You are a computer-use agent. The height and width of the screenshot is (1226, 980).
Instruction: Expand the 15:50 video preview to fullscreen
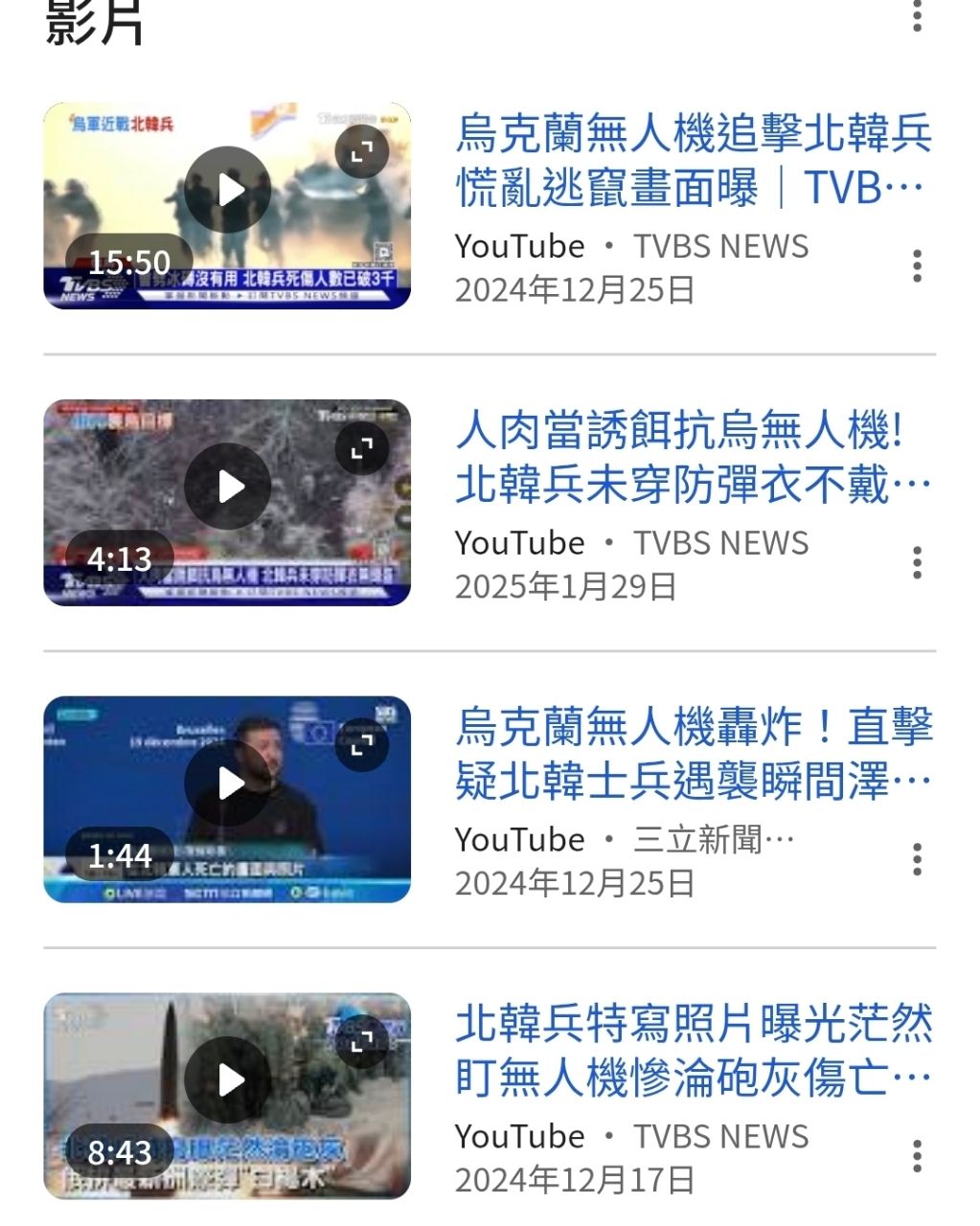click(361, 151)
